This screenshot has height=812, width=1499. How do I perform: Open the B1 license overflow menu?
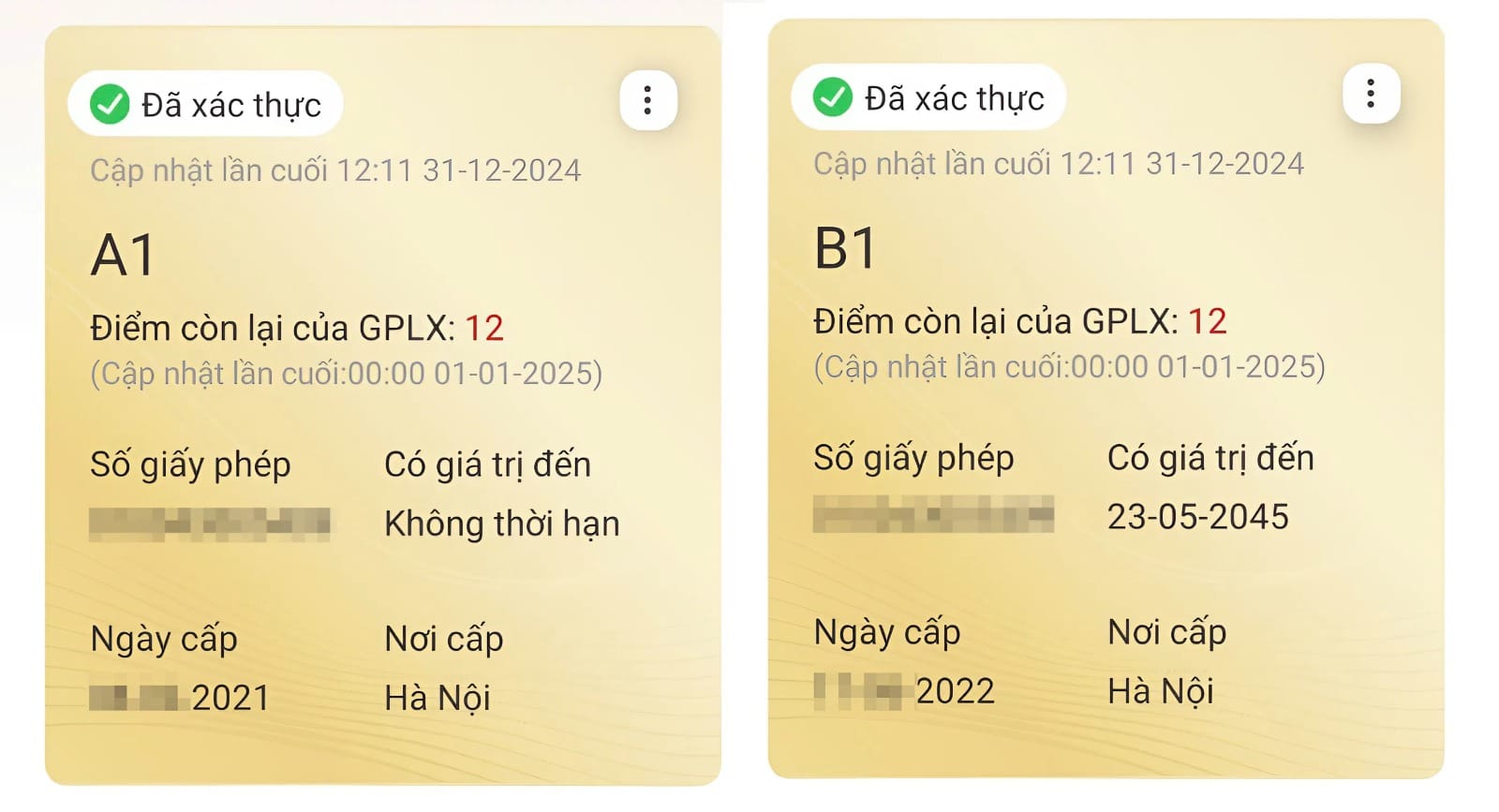[x=1371, y=94]
